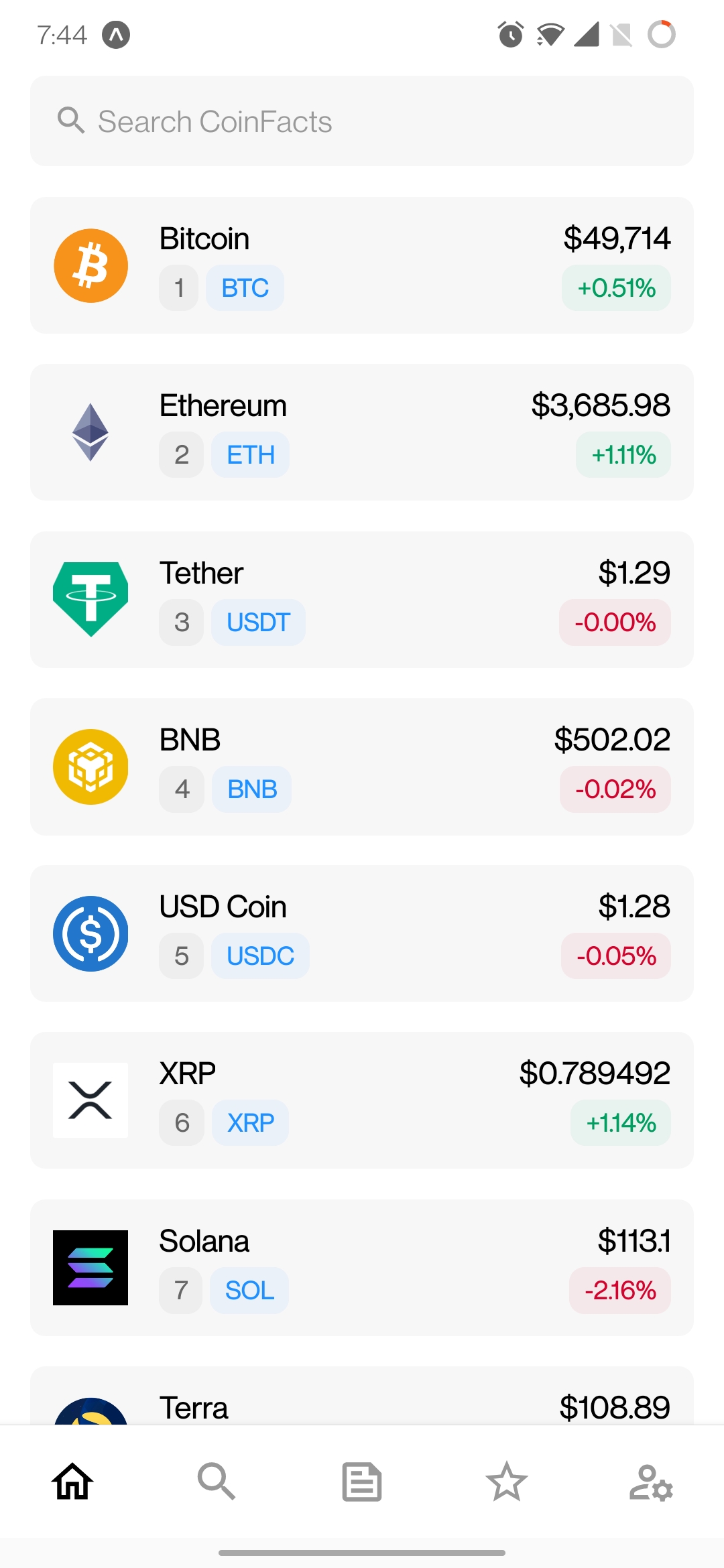
Task: Open the Bitcoin coin card
Action: click(362, 265)
